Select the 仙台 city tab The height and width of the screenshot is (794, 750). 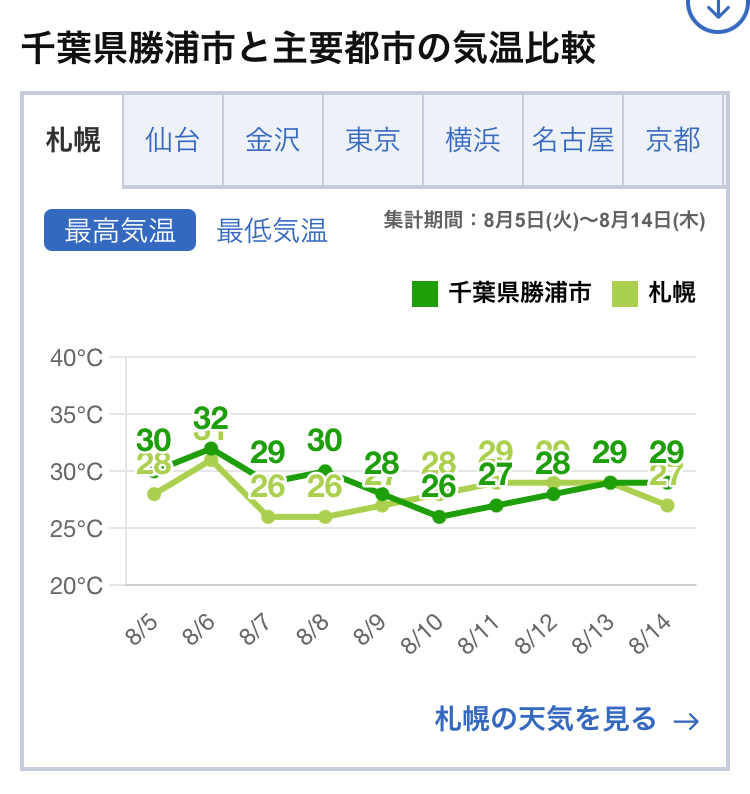point(173,140)
